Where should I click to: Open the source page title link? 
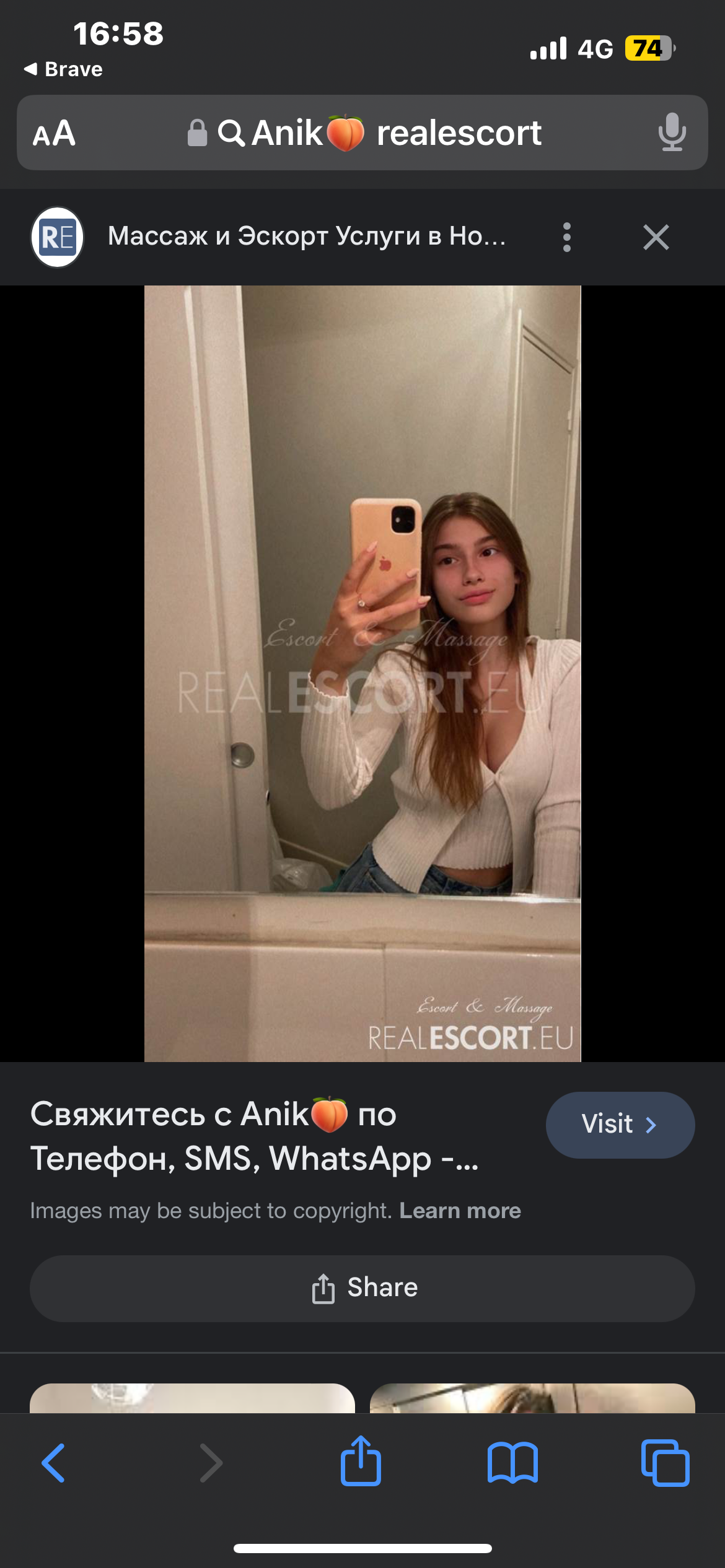point(307,236)
